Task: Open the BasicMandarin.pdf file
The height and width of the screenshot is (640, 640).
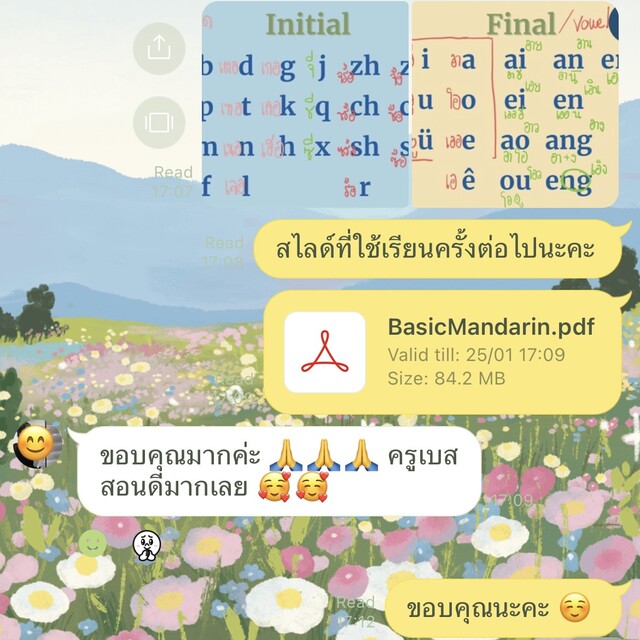Action: (x=444, y=352)
